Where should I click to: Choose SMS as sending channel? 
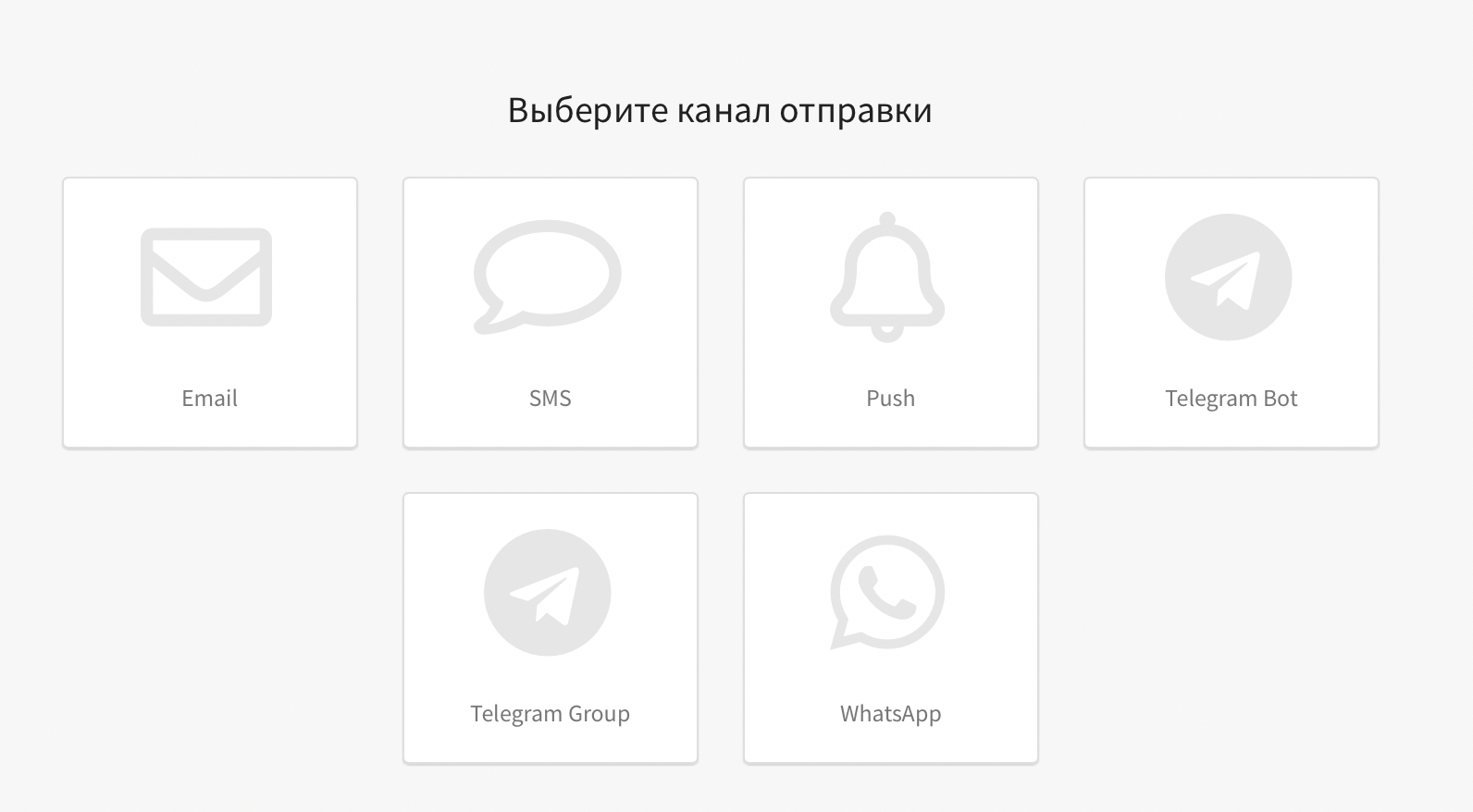pos(550,313)
